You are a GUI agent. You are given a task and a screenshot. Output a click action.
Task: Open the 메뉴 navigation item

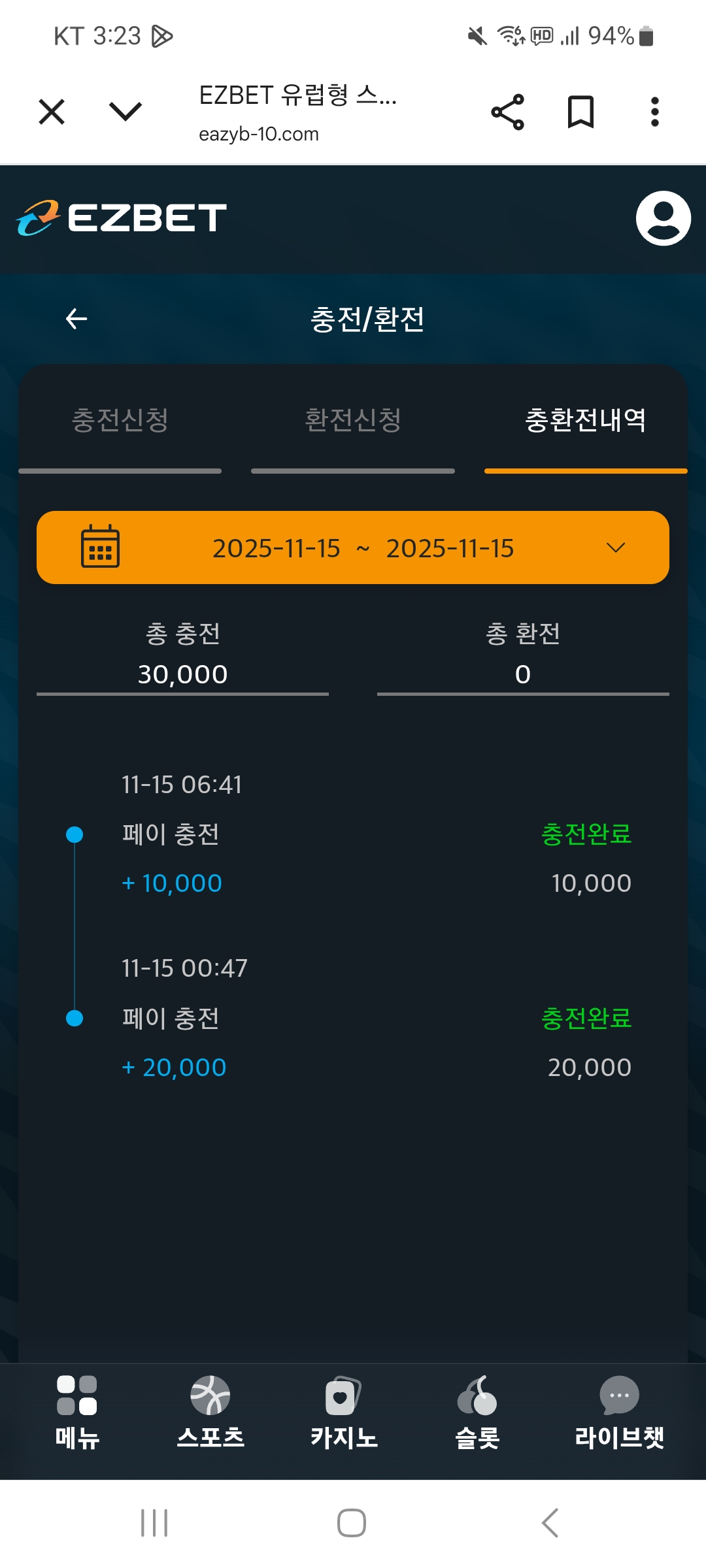point(77,1413)
